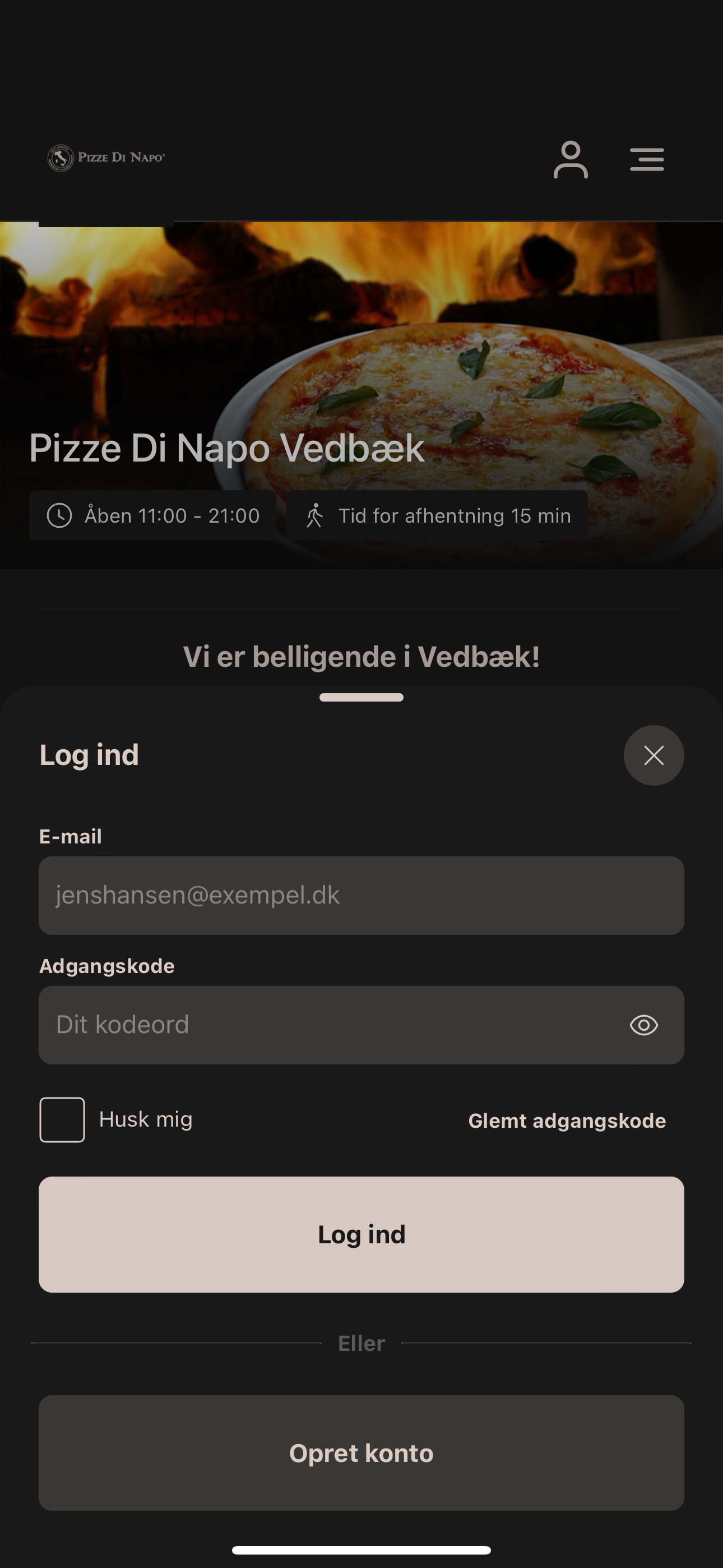
Task: Focus the E-mail input field
Action: click(361, 896)
